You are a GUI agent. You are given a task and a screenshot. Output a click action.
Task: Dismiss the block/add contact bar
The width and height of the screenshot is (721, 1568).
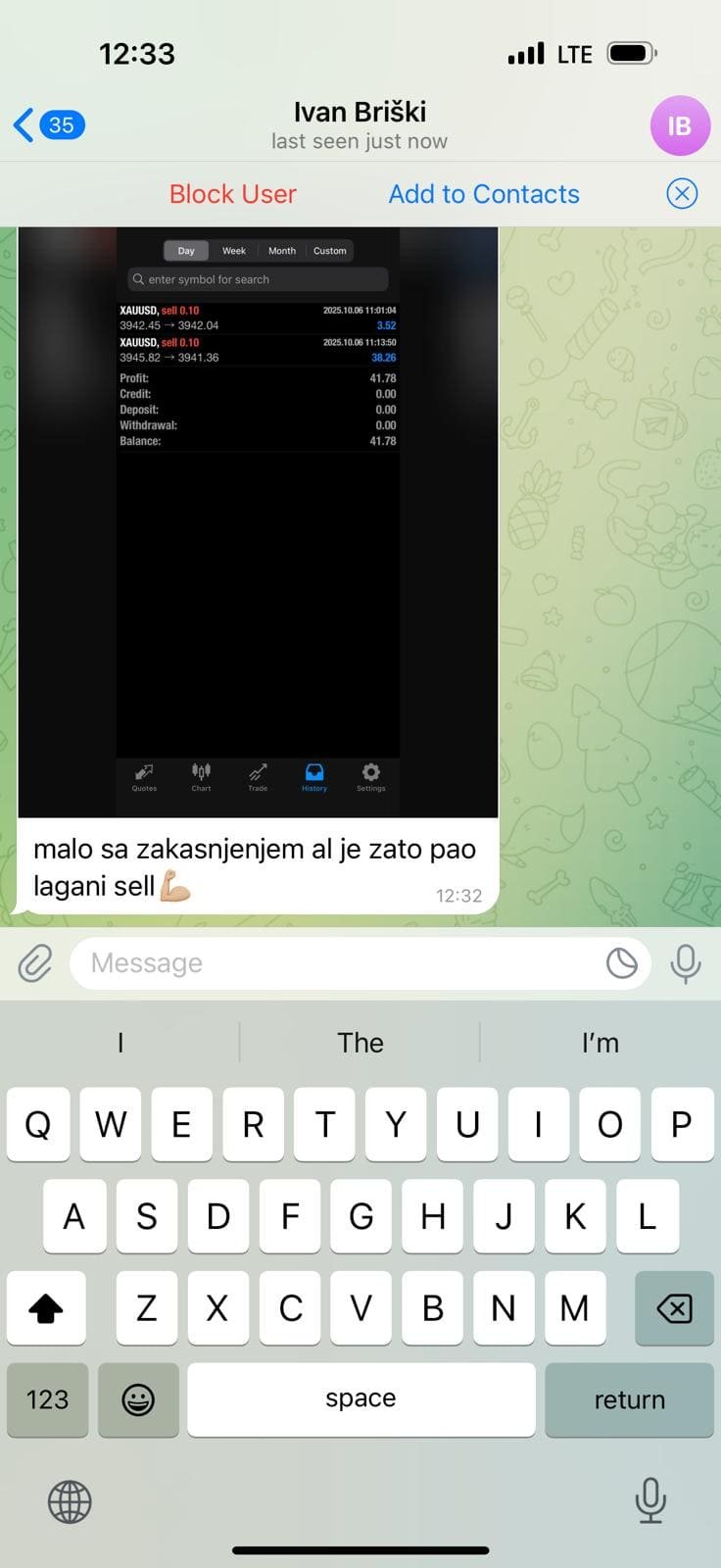coord(682,194)
